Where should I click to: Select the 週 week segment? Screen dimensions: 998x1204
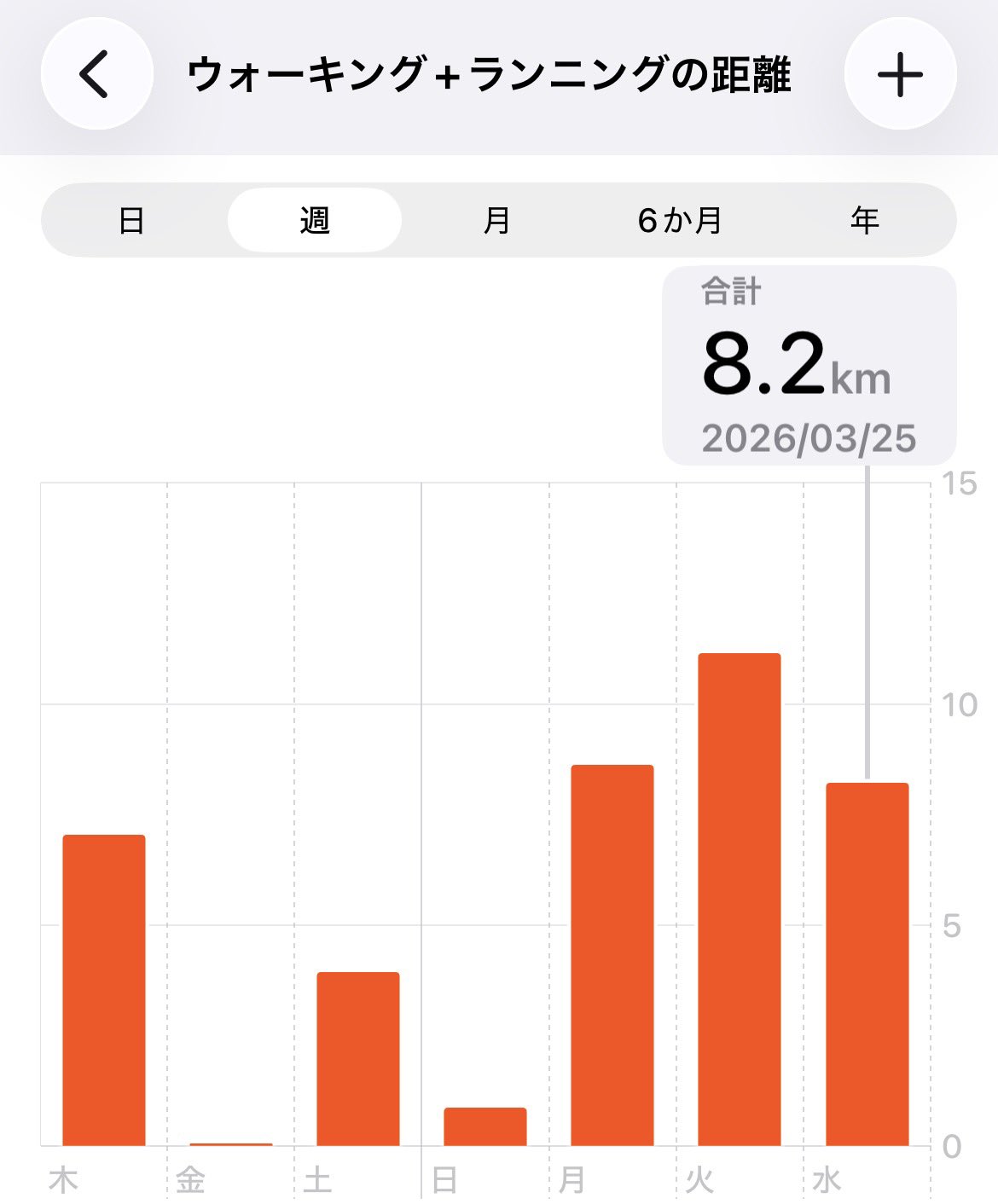pos(315,221)
